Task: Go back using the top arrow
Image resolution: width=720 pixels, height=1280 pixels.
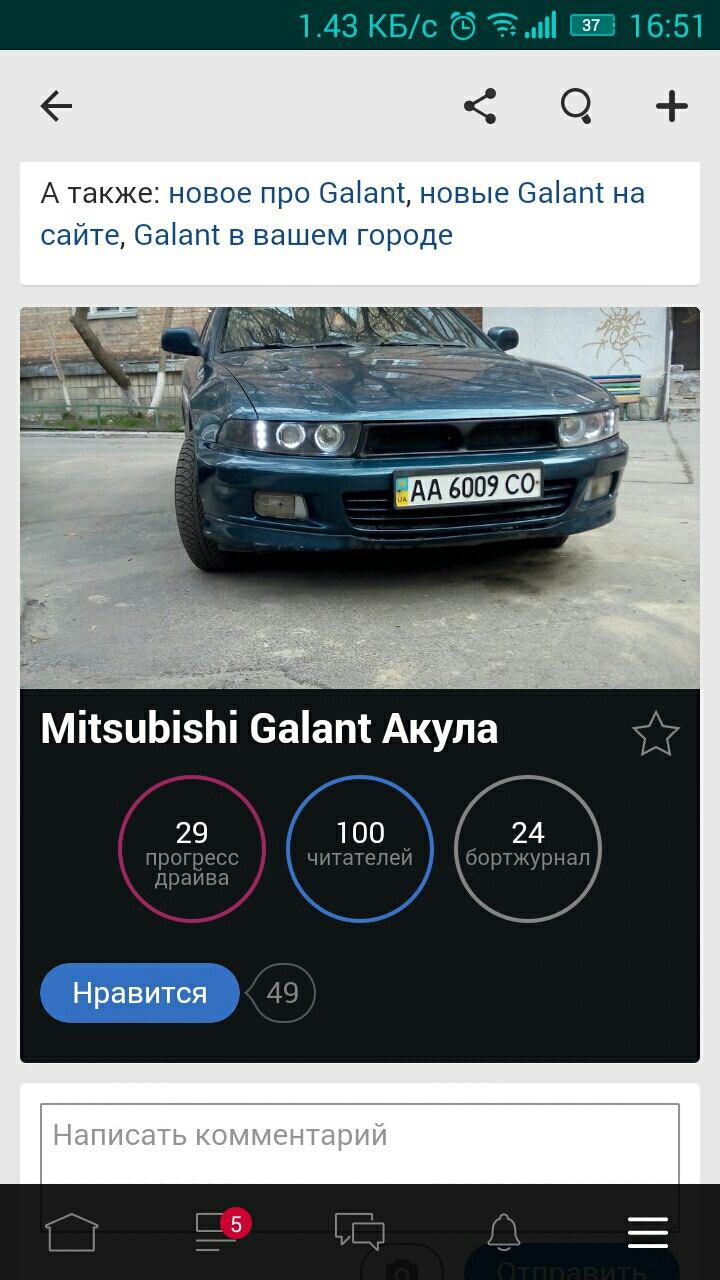Action: [x=56, y=106]
